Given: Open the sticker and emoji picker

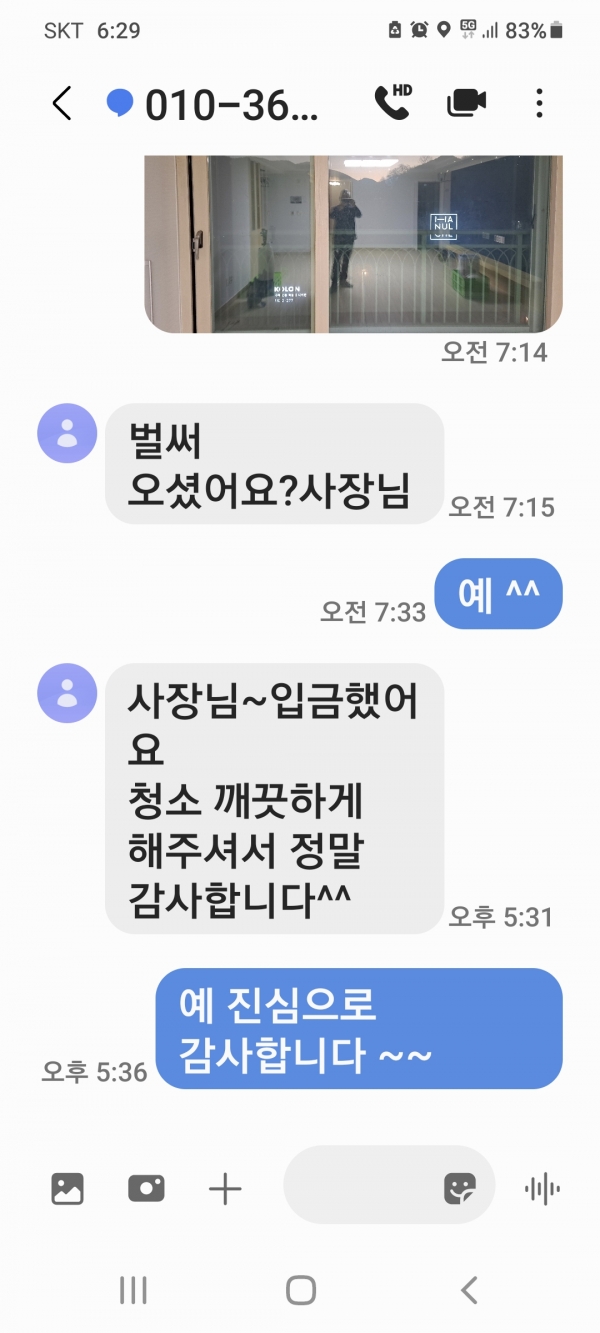Looking at the screenshot, I should pos(461,1188).
